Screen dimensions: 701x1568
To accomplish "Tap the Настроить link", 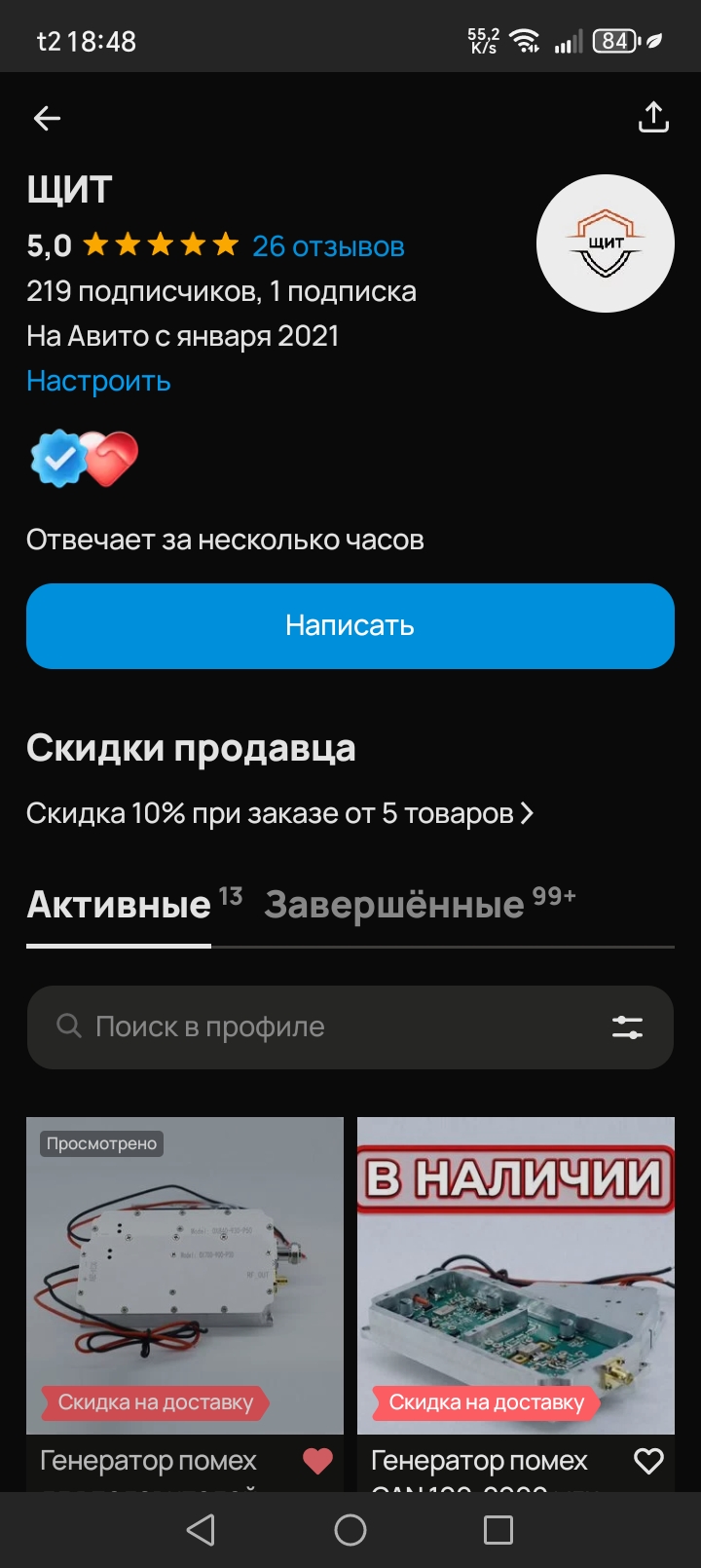I will (x=98, y=381).
